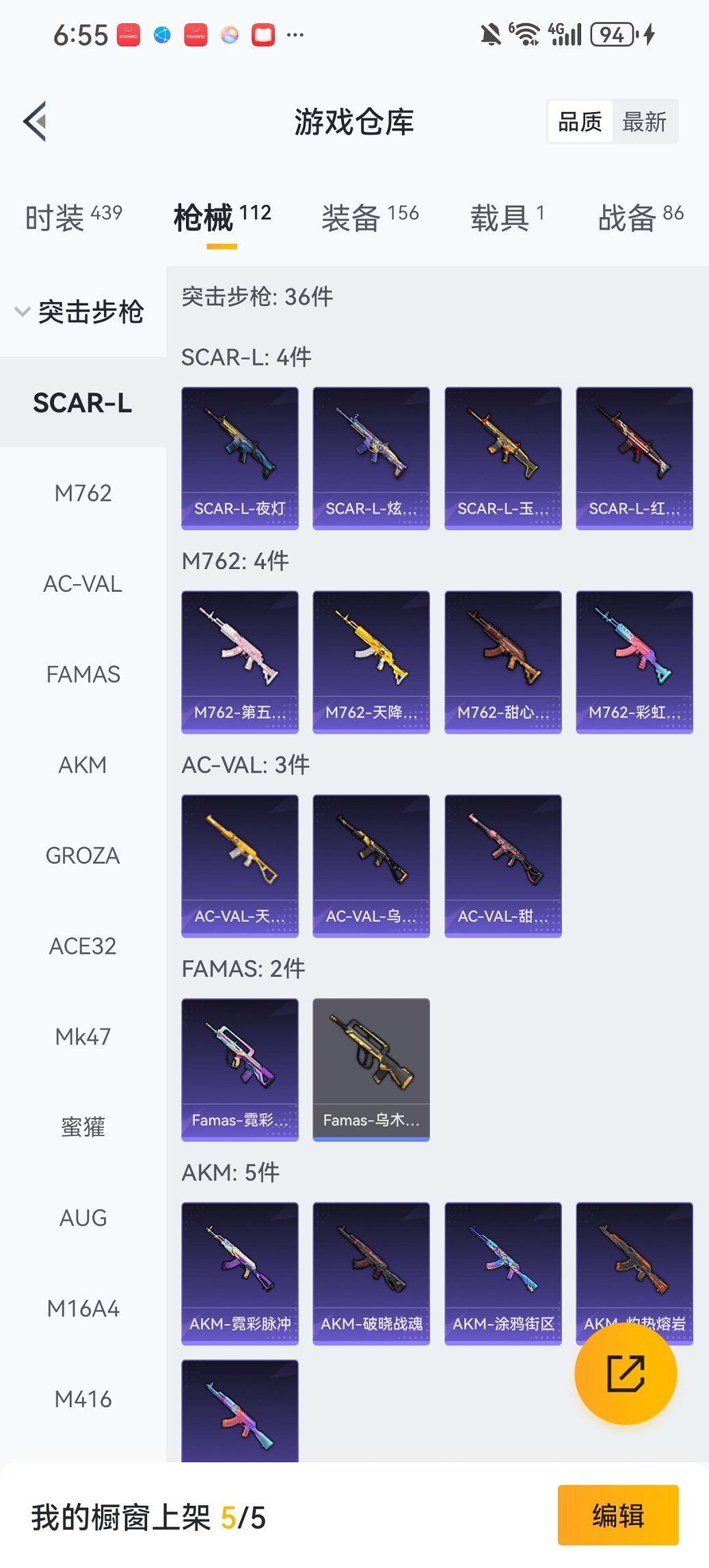709x1568 pixels.
Task: Switch to the 载具 tab
Action: [x=507, y=217]
